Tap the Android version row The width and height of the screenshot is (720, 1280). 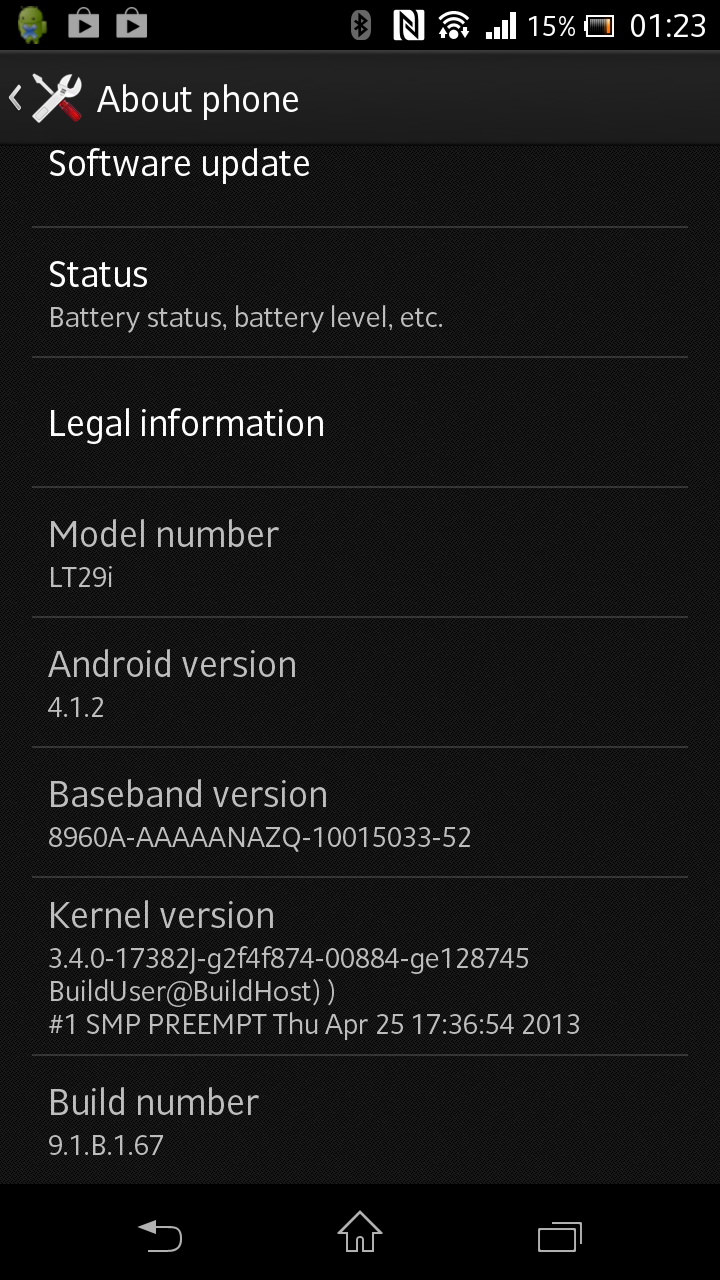pos(360,683)
